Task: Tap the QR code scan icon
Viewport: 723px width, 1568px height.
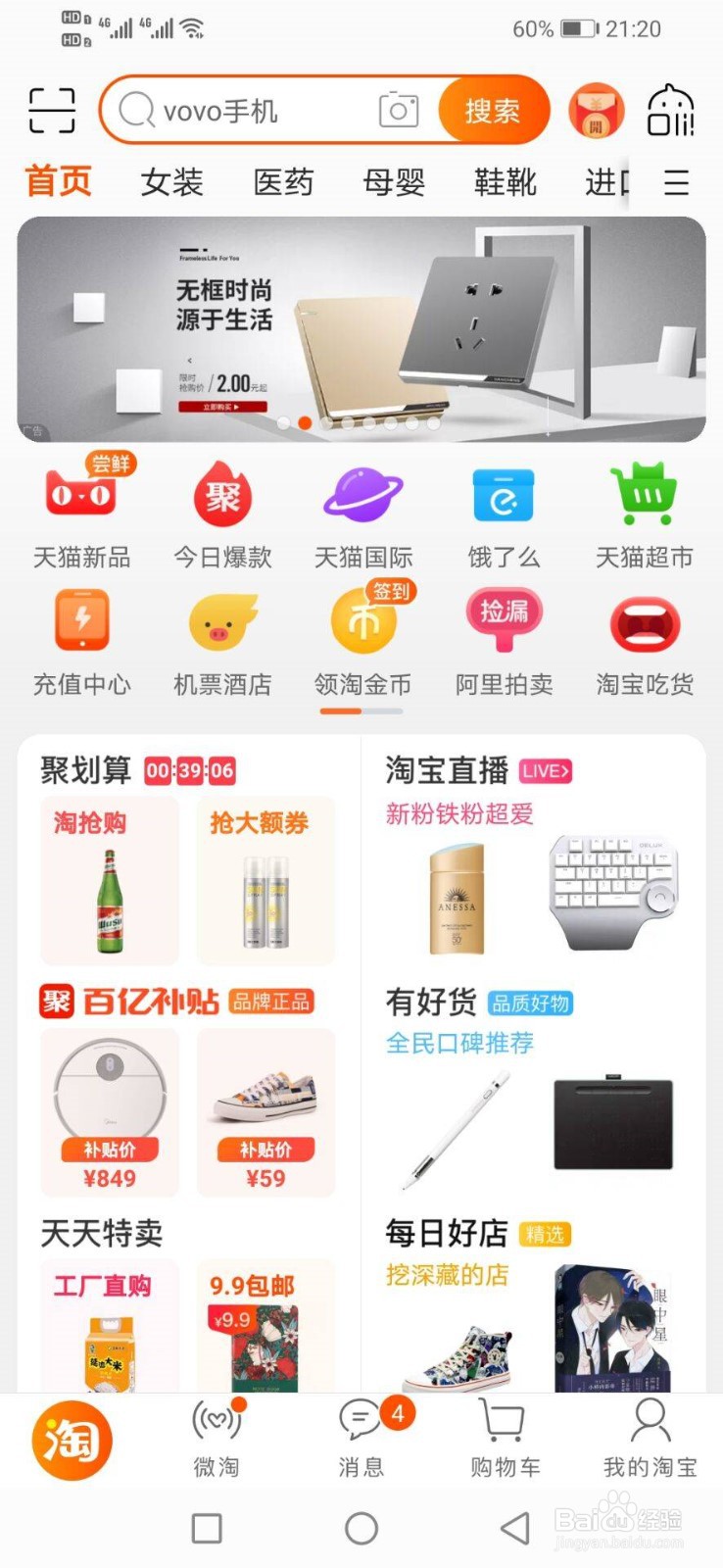Action: point(51,110)
